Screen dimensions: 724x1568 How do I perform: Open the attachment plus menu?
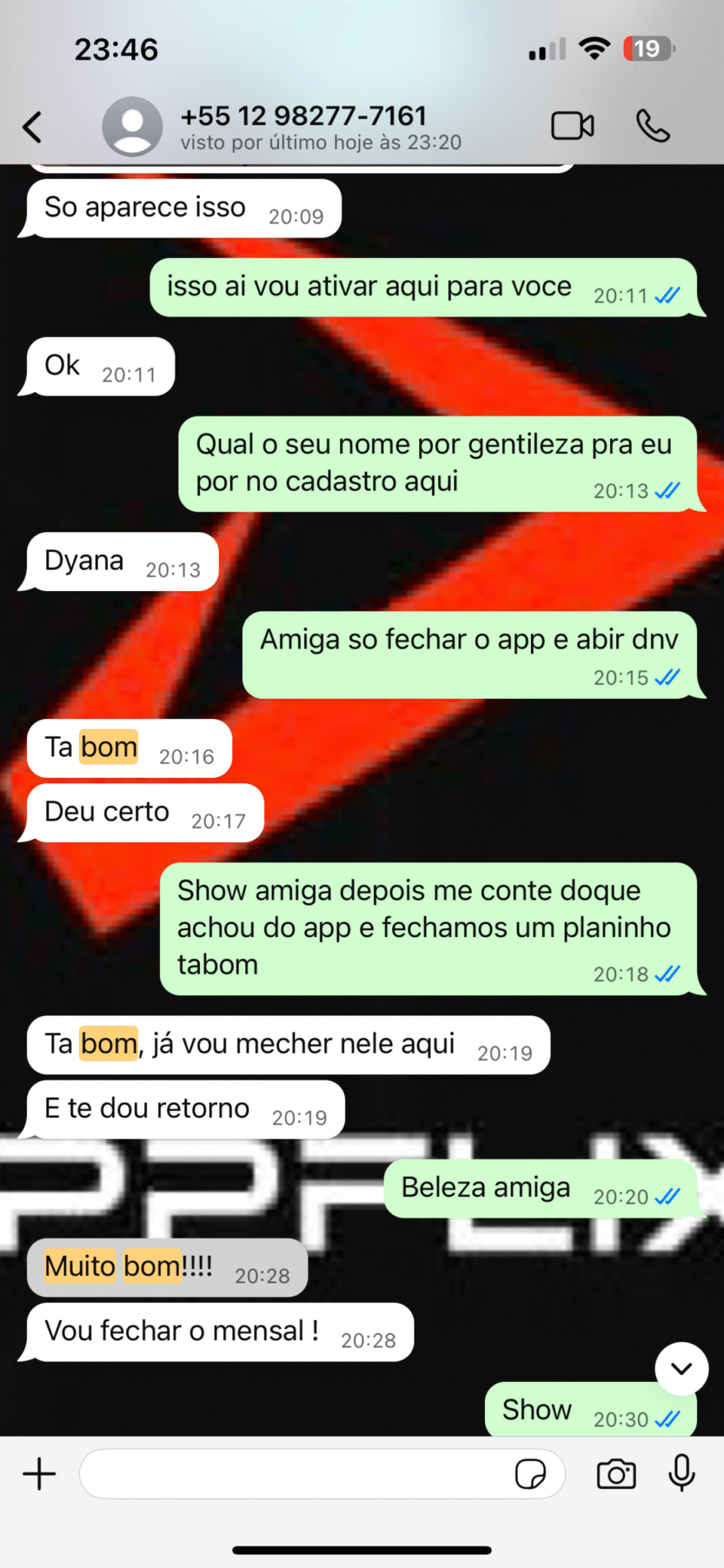40,1474
